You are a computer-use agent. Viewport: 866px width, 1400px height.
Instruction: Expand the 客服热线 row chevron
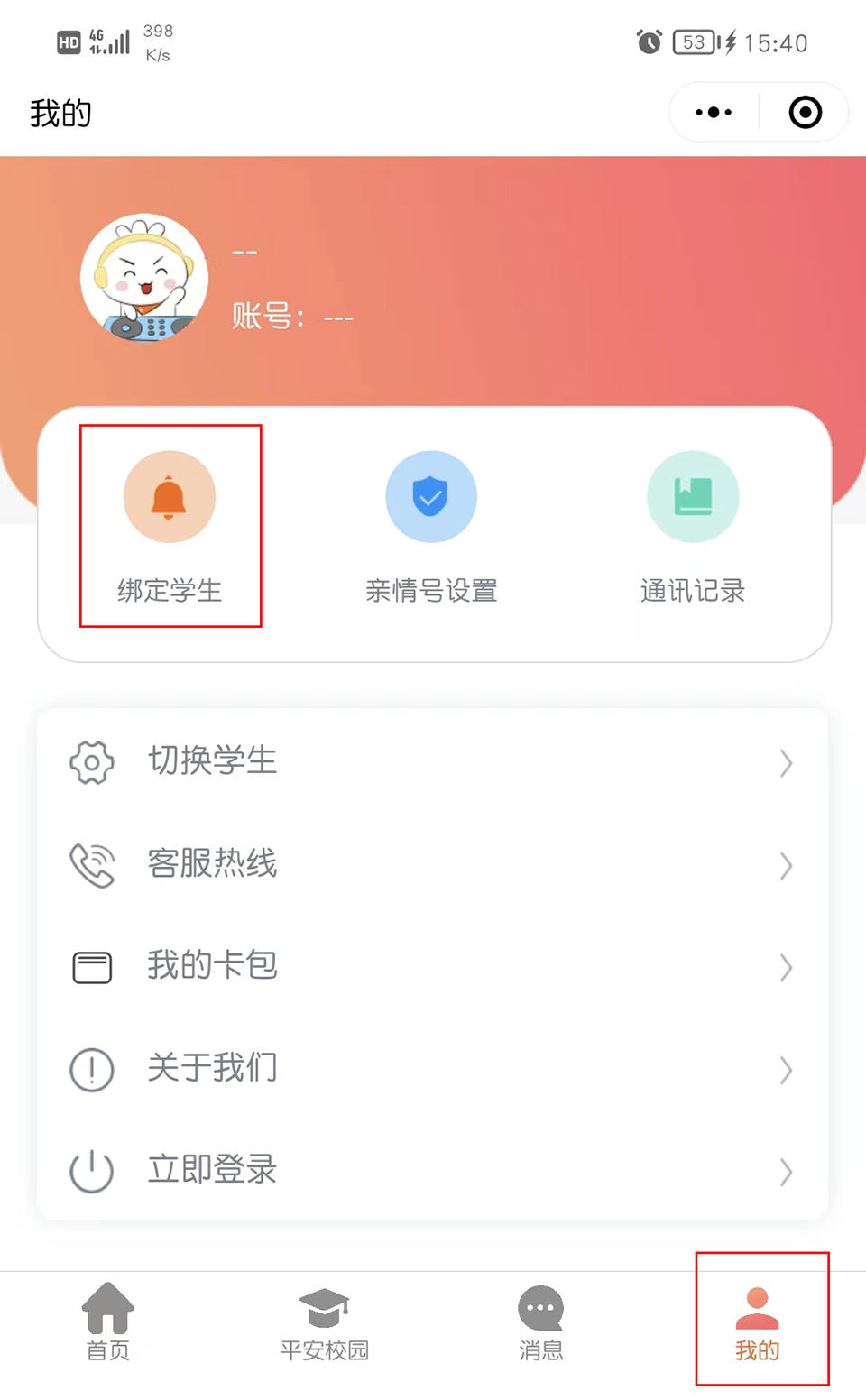786,864
